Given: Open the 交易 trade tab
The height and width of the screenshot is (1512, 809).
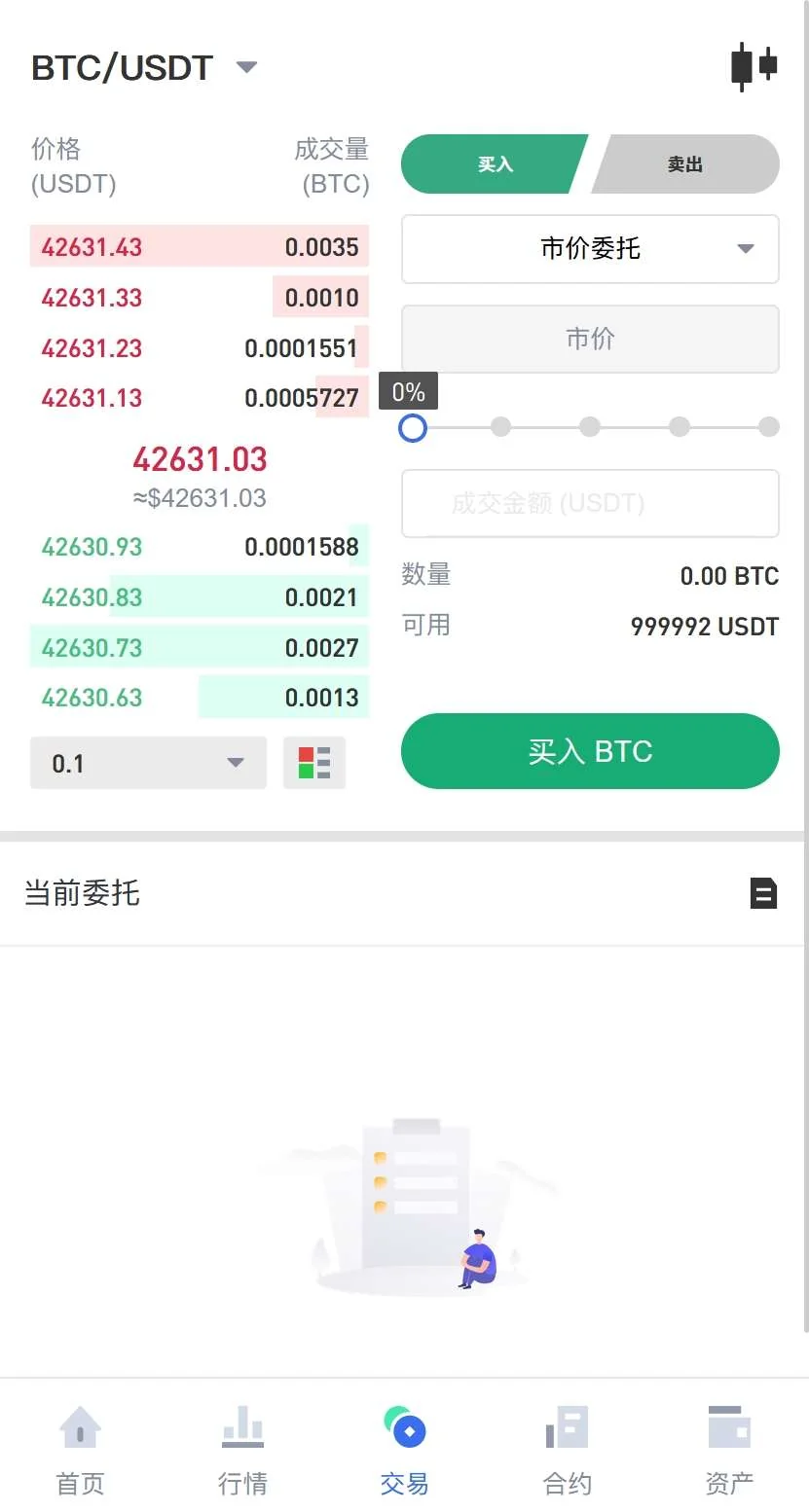Looking at the screenshot, I should (404, 1449).
